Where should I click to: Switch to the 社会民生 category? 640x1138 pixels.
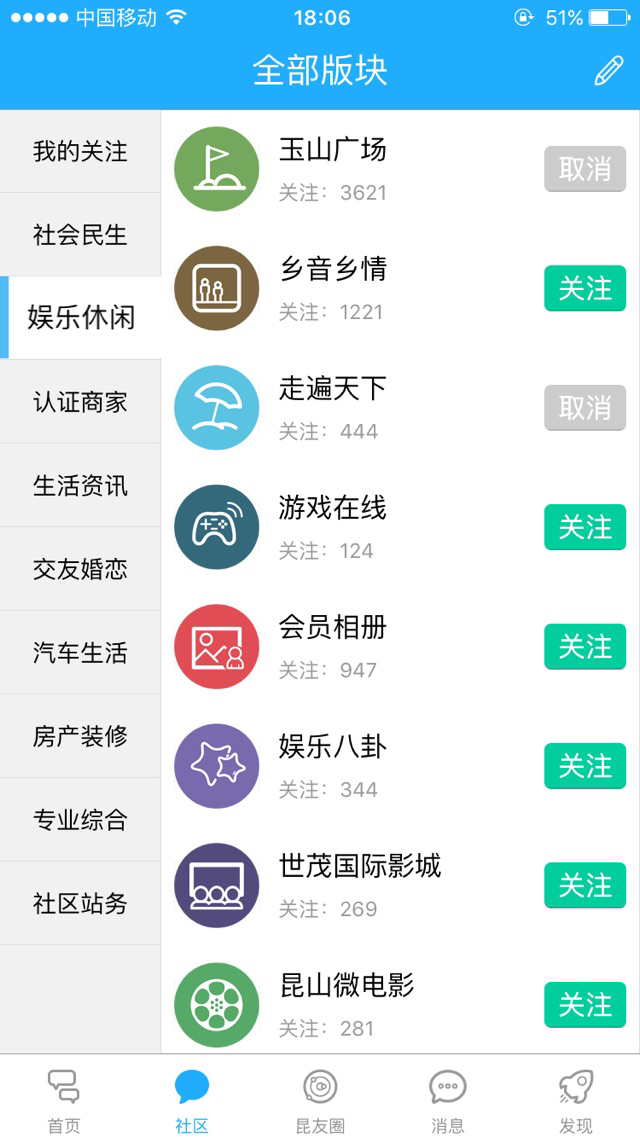pos(80,234)
